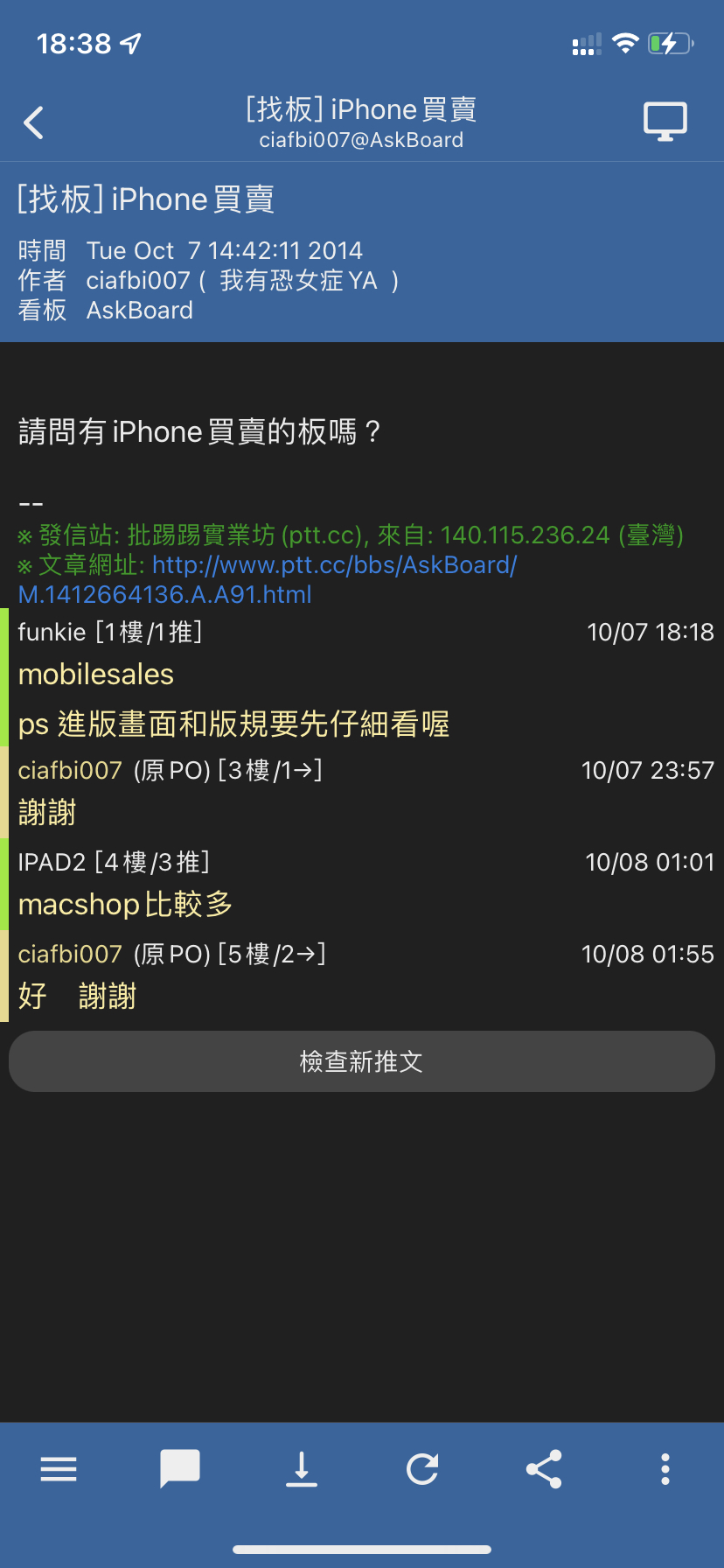Write a comment via chat bubble icon
Image resolution: width=724 pixels, height=1568 pixels.
(x=180, y=1469)
